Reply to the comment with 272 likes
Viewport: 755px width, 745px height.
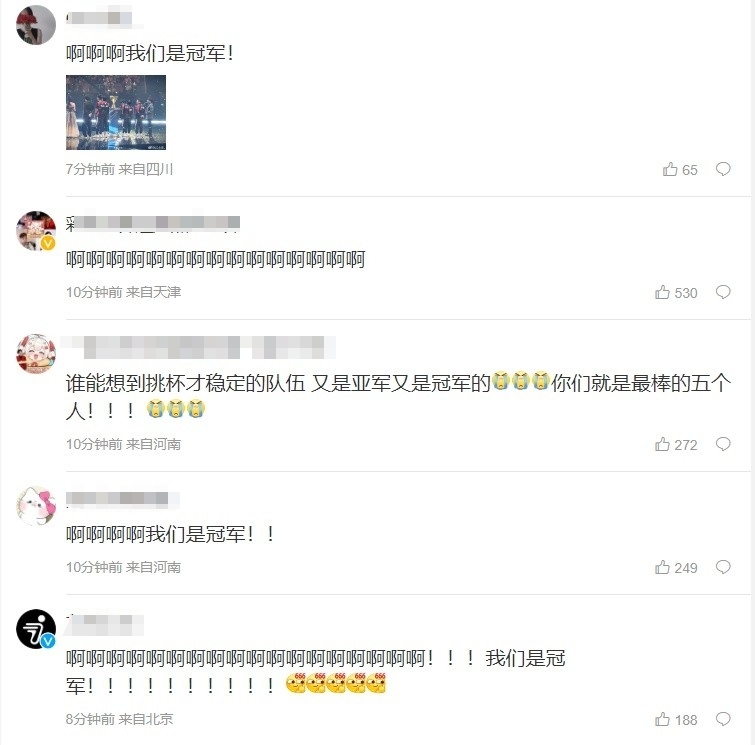[723, 444]
